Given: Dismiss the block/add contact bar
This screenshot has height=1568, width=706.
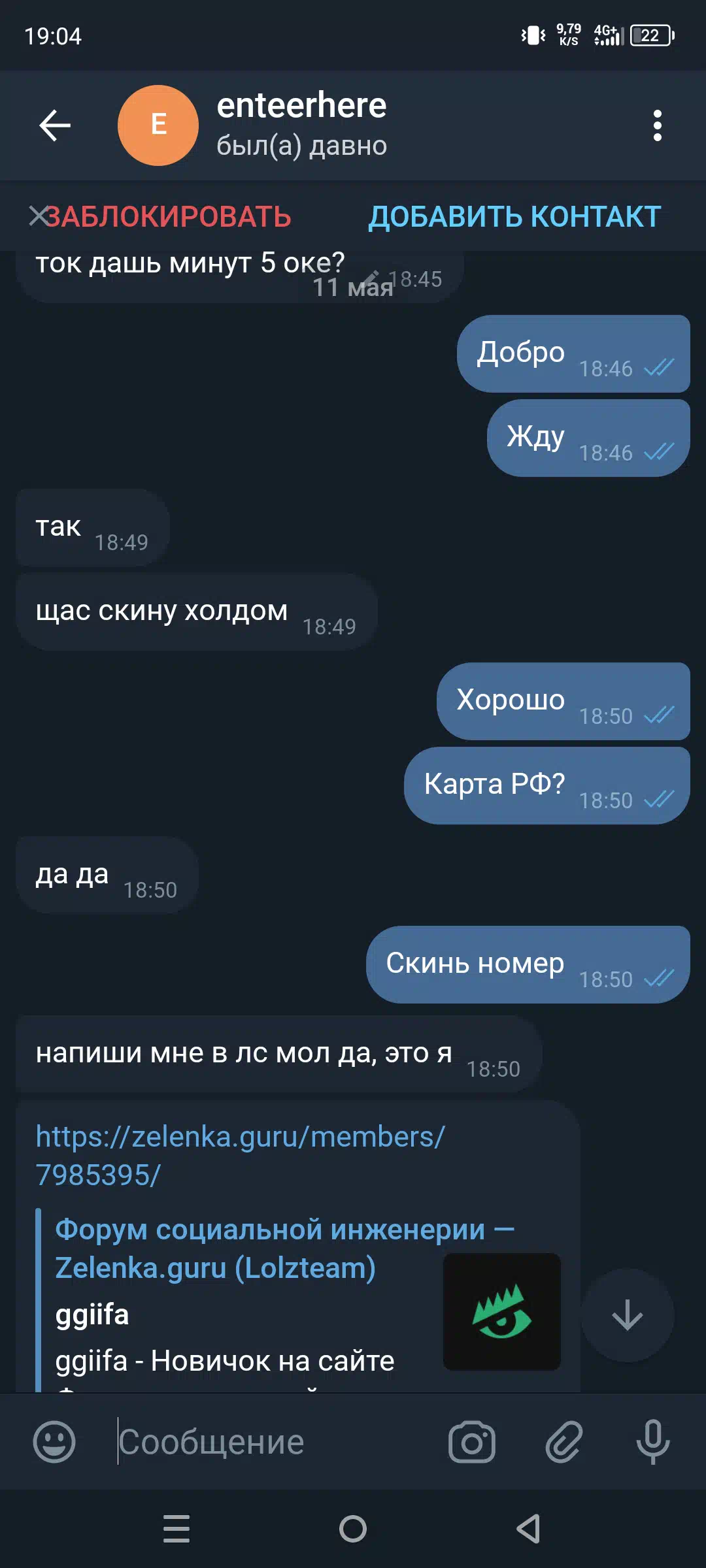Looking at the screenshot, I should 38,216.
